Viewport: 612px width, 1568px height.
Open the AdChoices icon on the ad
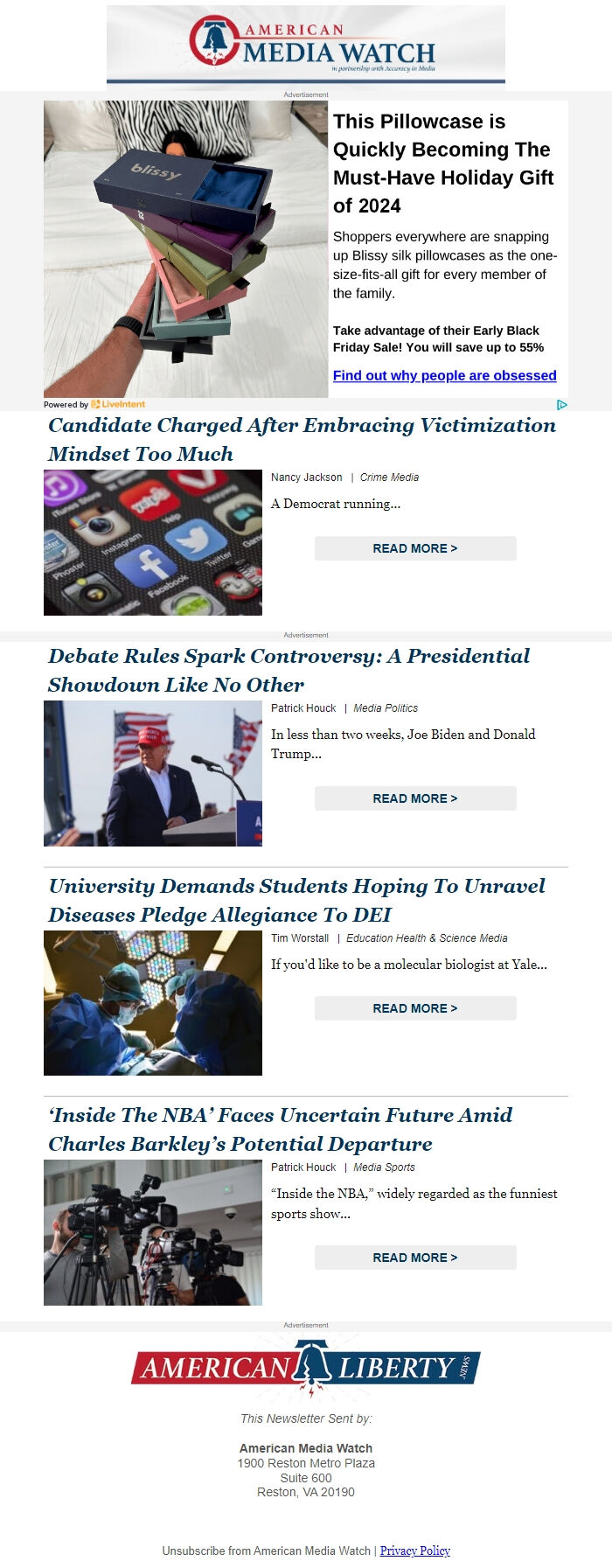[x=562, y=404]
